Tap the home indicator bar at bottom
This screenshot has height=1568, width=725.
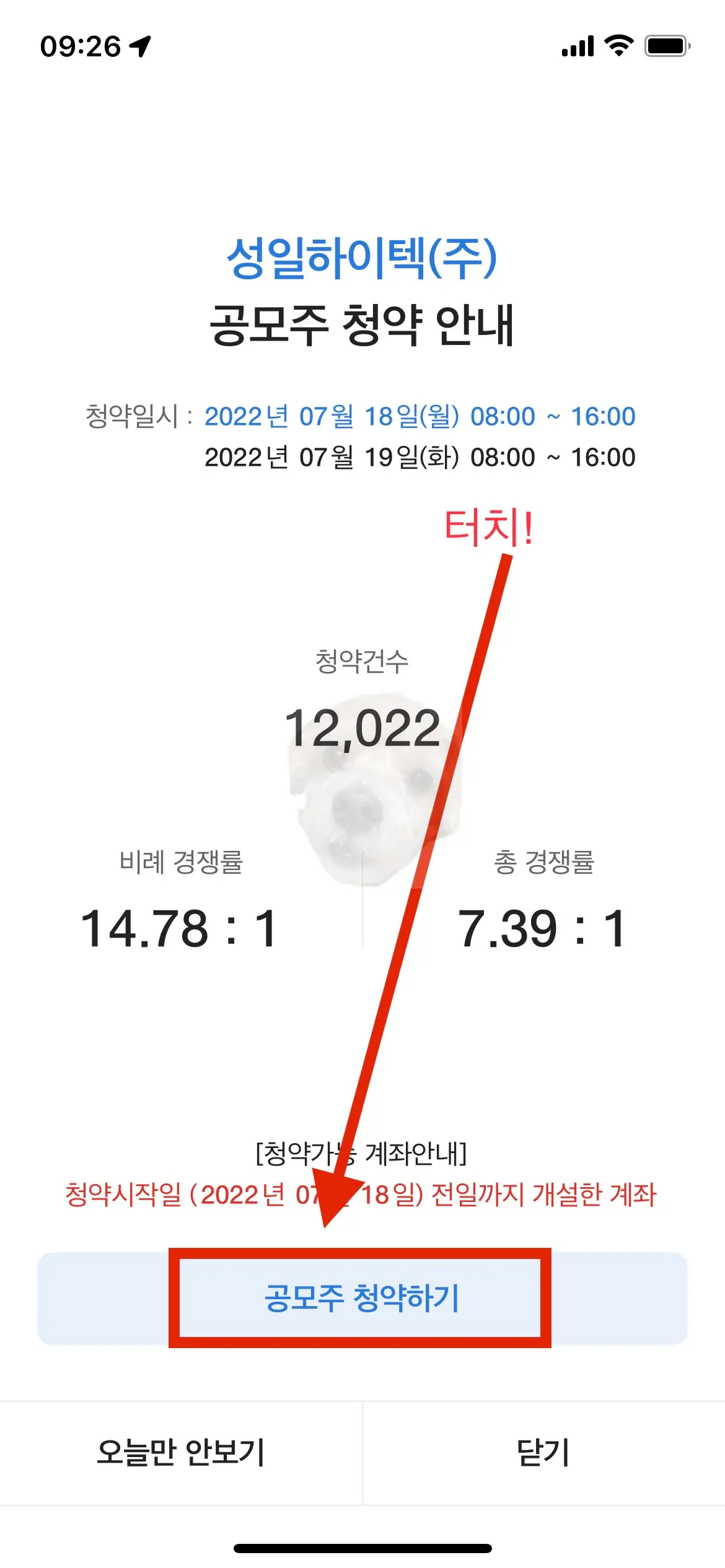pos(362,1548)
